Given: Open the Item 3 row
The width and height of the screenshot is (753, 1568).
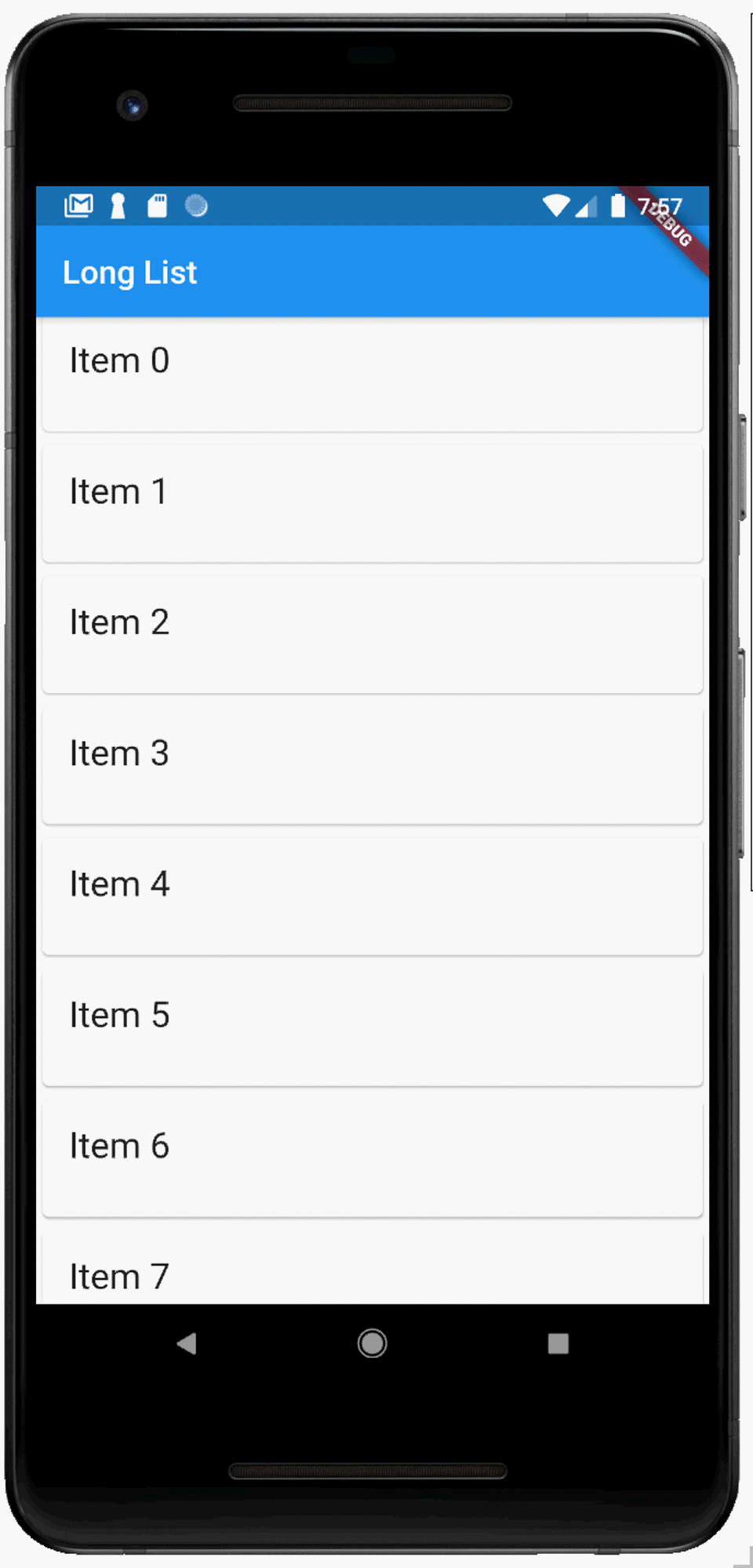Looking at the screenshot, I should pyautogui.click(x=372, y=765).
